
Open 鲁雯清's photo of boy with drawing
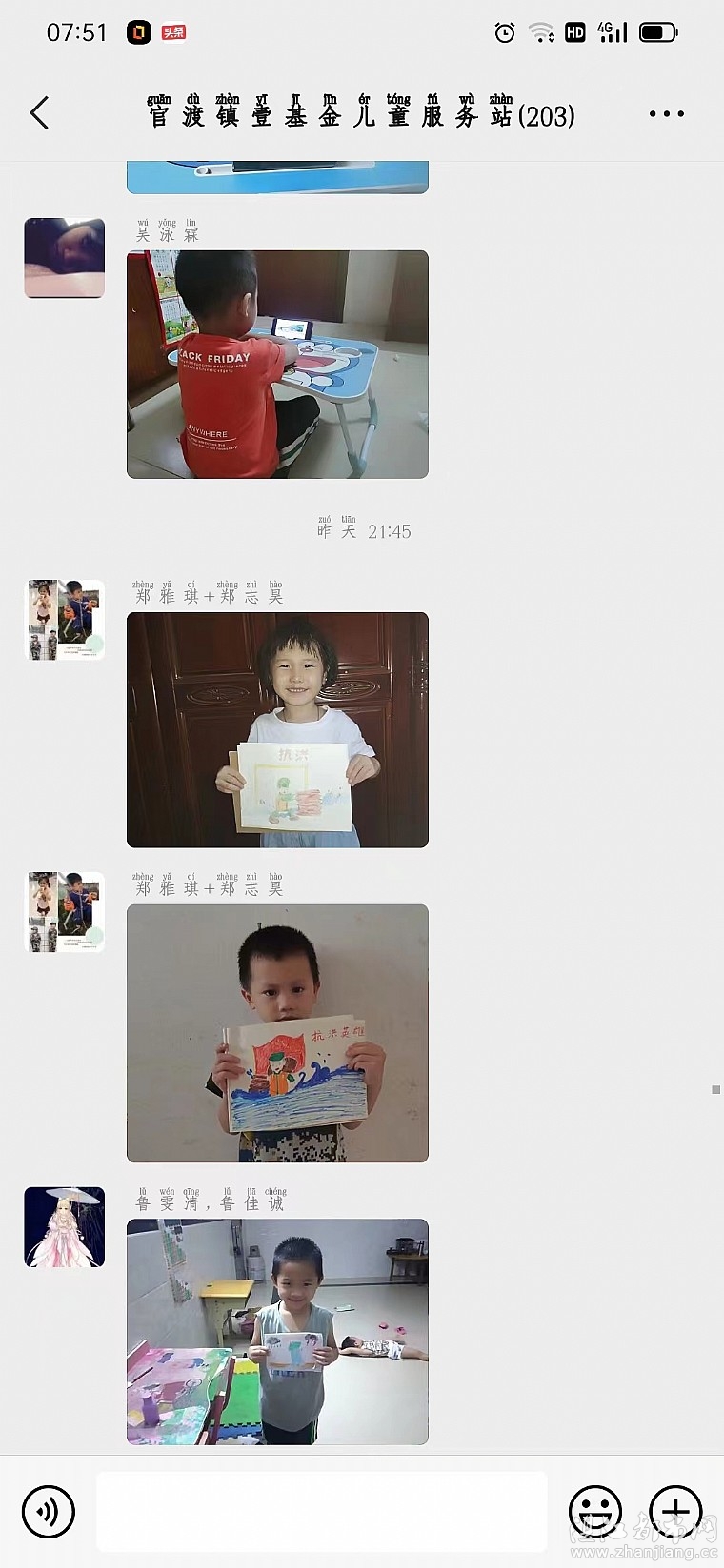tap(277, 1331)
